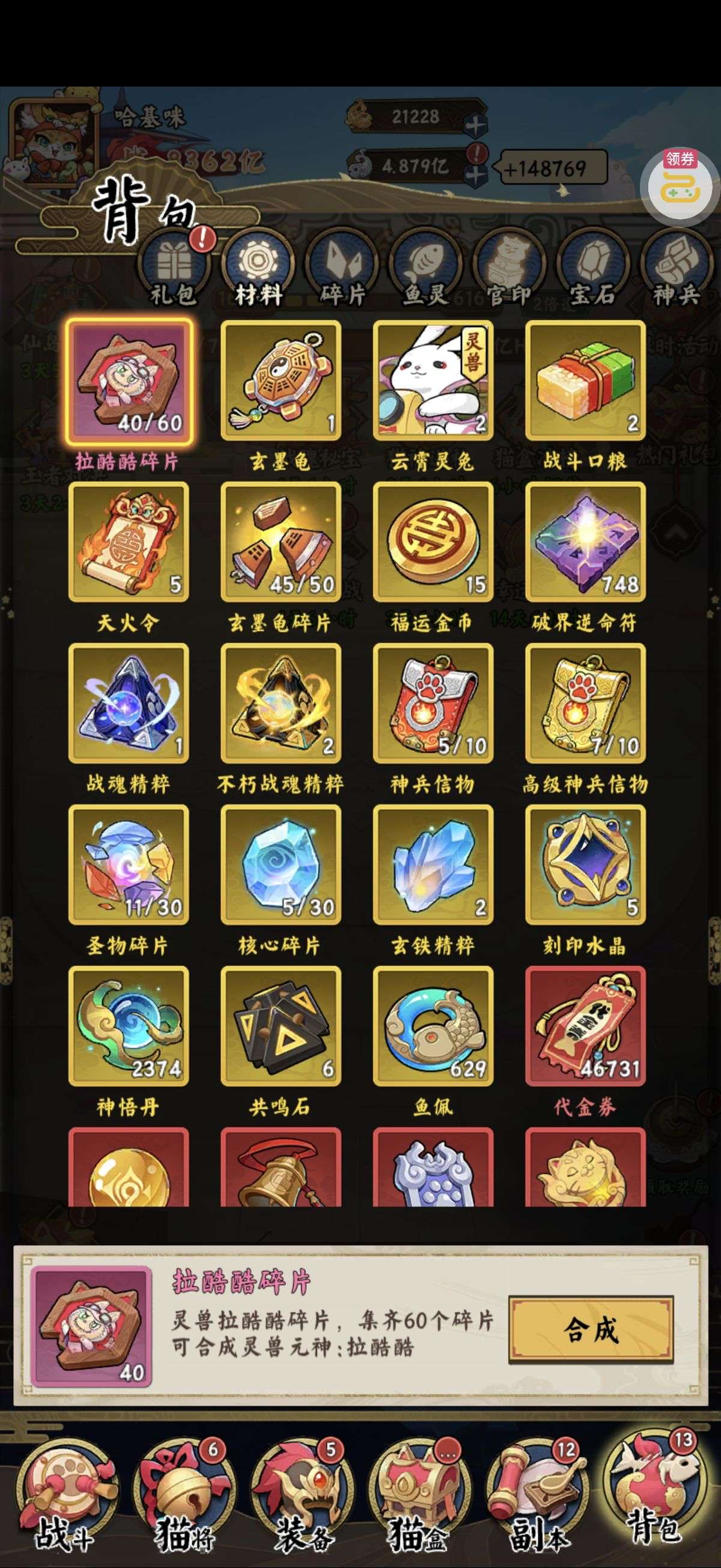Viewport: 721px width, 1568px height.
Task: Select the 破界逆命符 item
Action: (585, 542)
